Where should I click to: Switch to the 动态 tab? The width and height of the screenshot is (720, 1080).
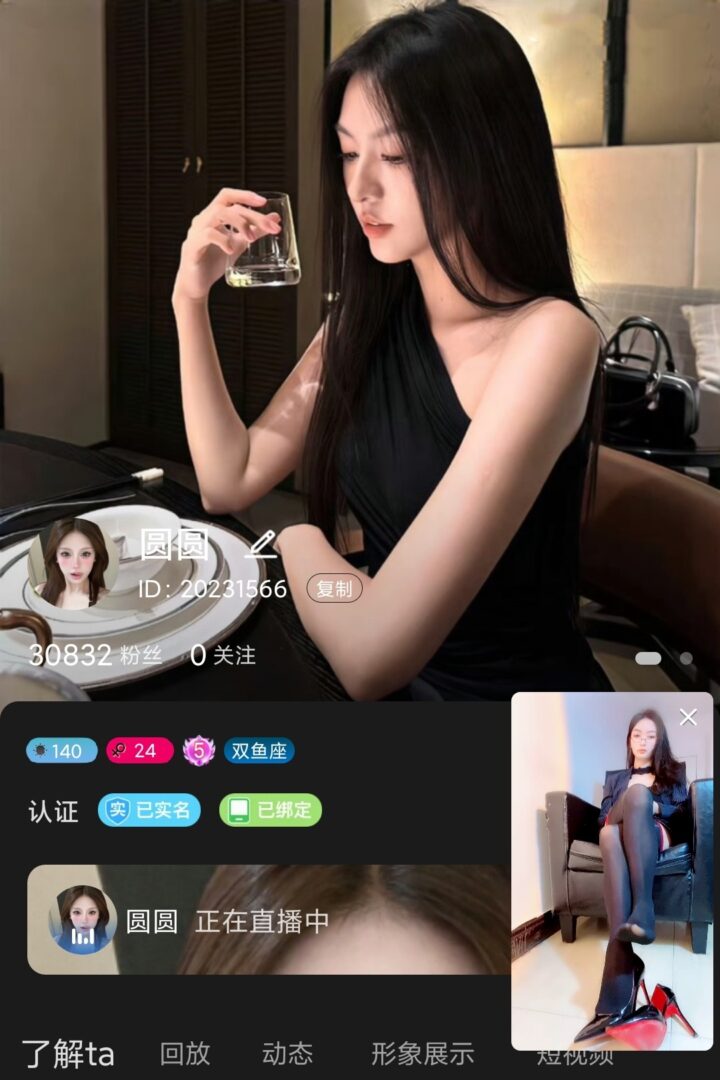coord(287,1053)
